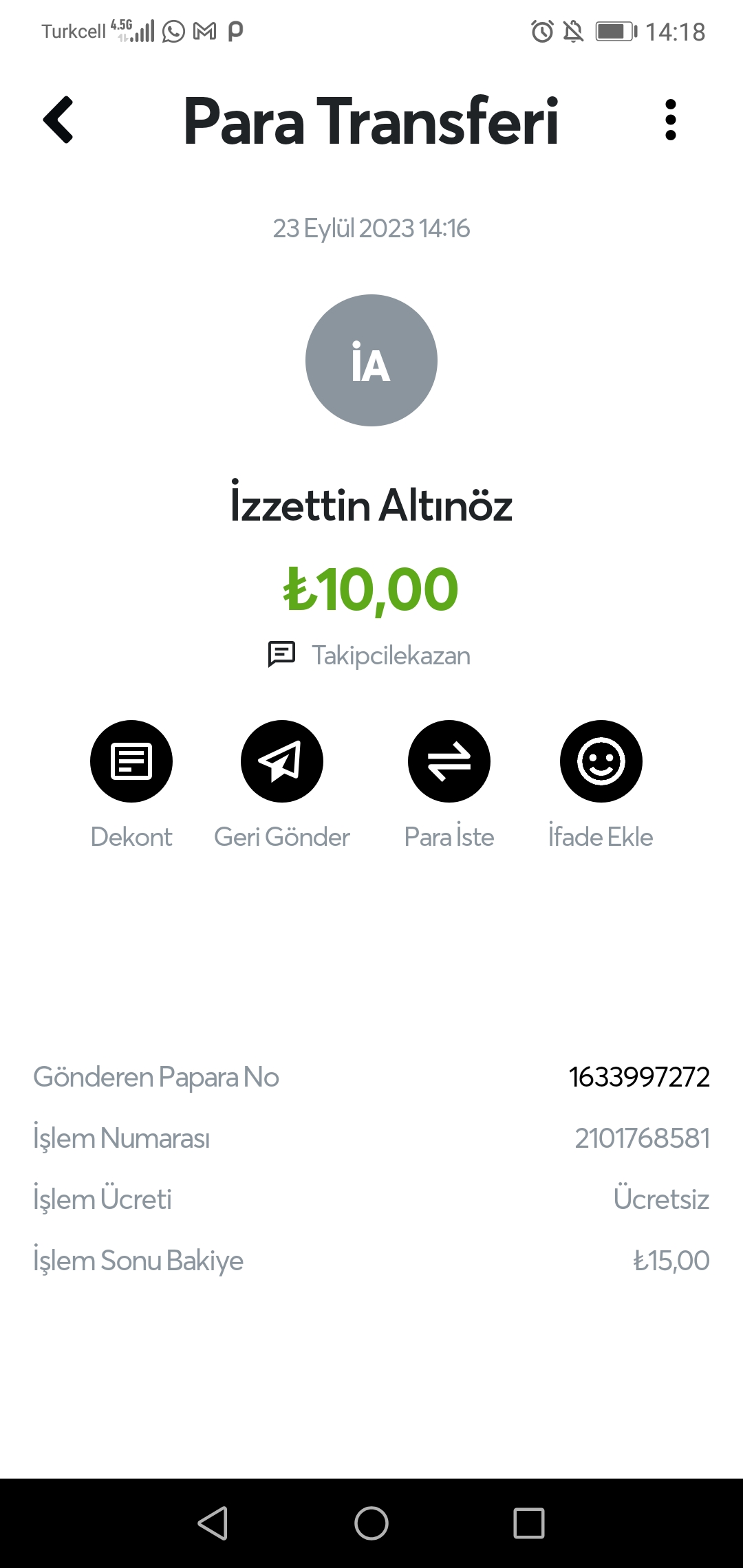Open the three-dot overflow menu

tap(671, 120)
